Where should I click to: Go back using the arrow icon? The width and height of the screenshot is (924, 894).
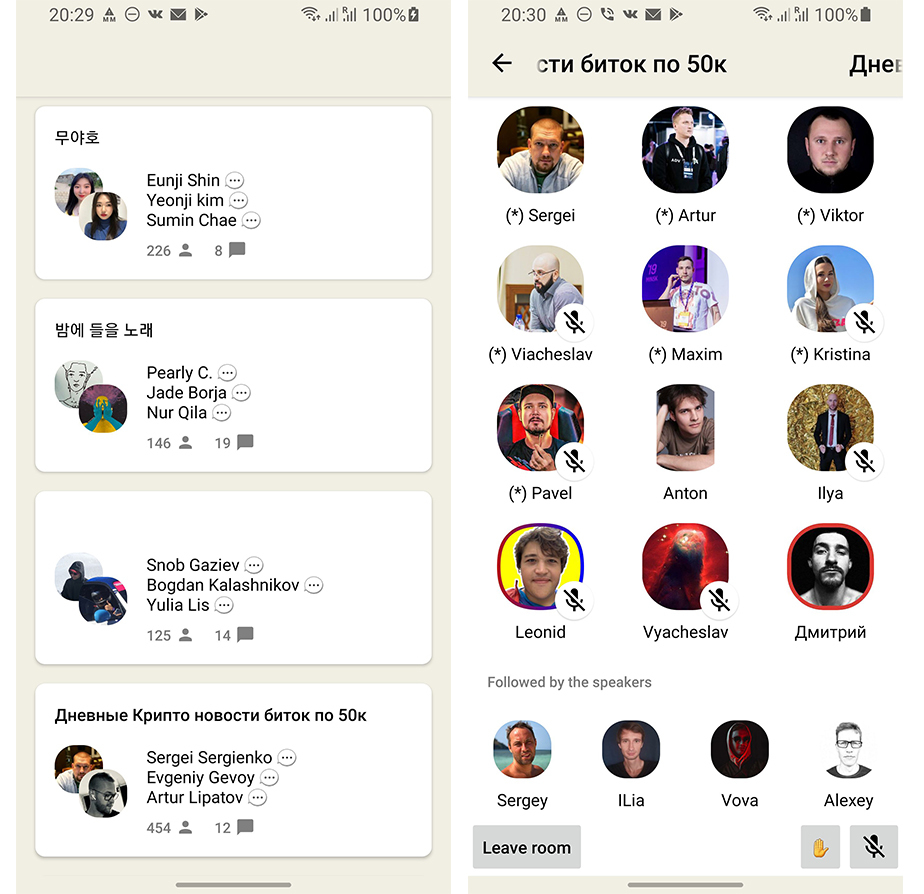502,64
